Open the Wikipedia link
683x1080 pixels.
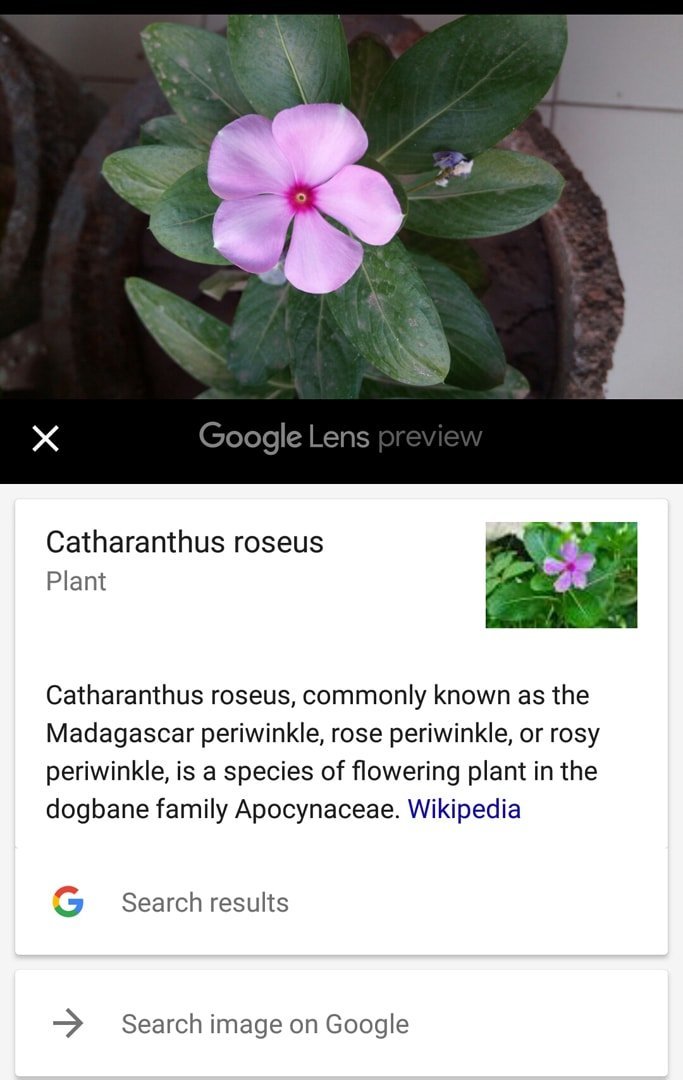pyautogui.click(x=464, y=809)
